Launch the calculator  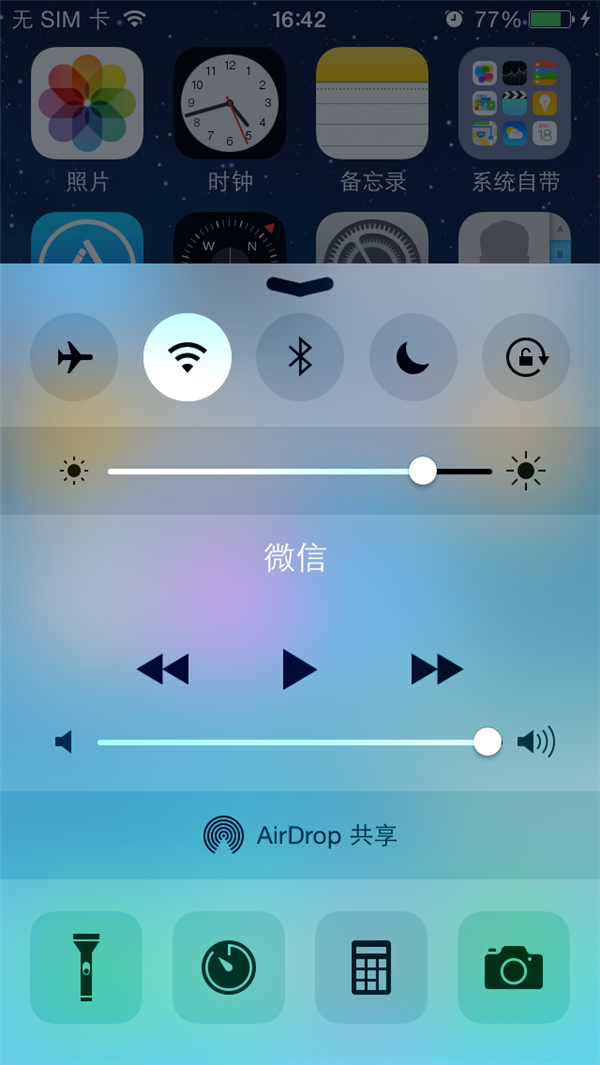point(371,967)
